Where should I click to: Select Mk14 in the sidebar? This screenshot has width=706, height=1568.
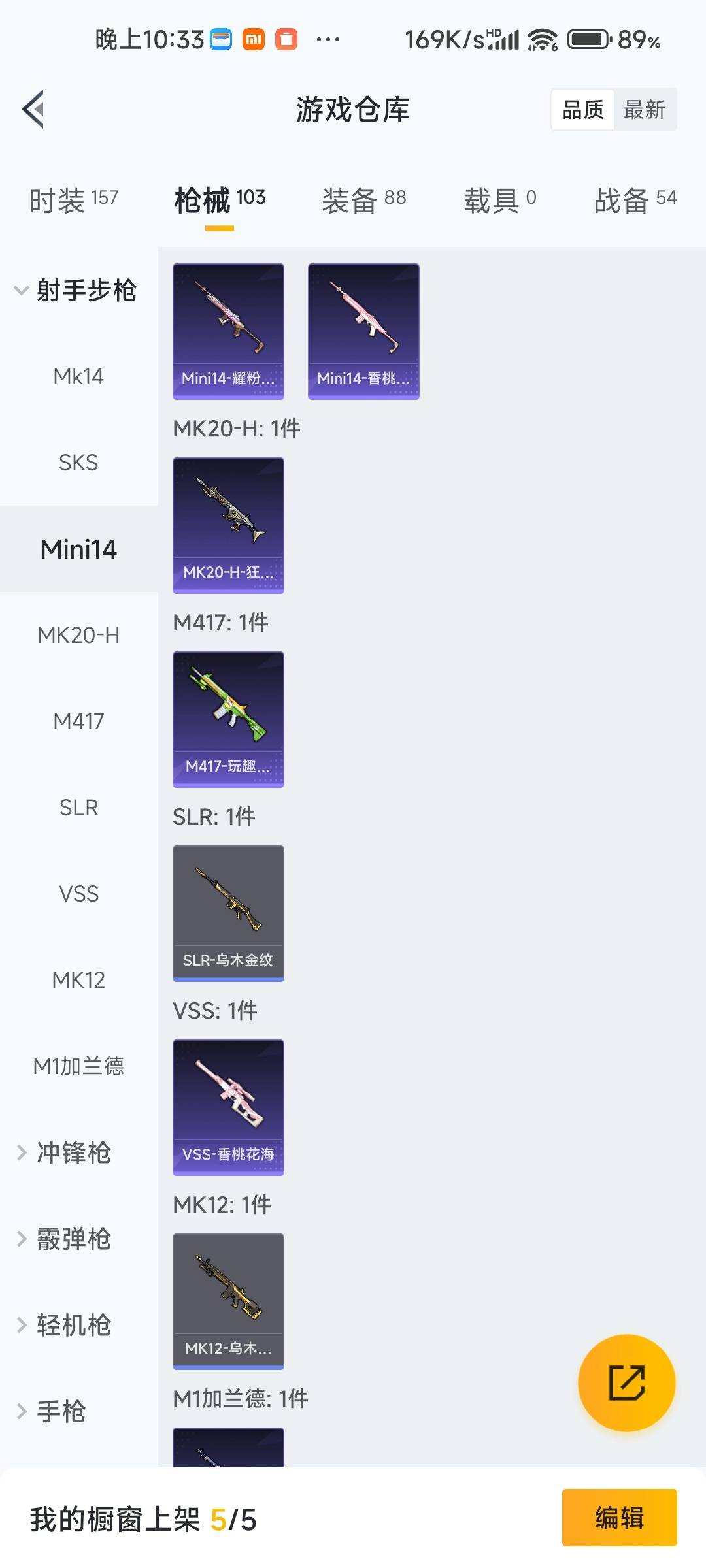tap(78, 376)
